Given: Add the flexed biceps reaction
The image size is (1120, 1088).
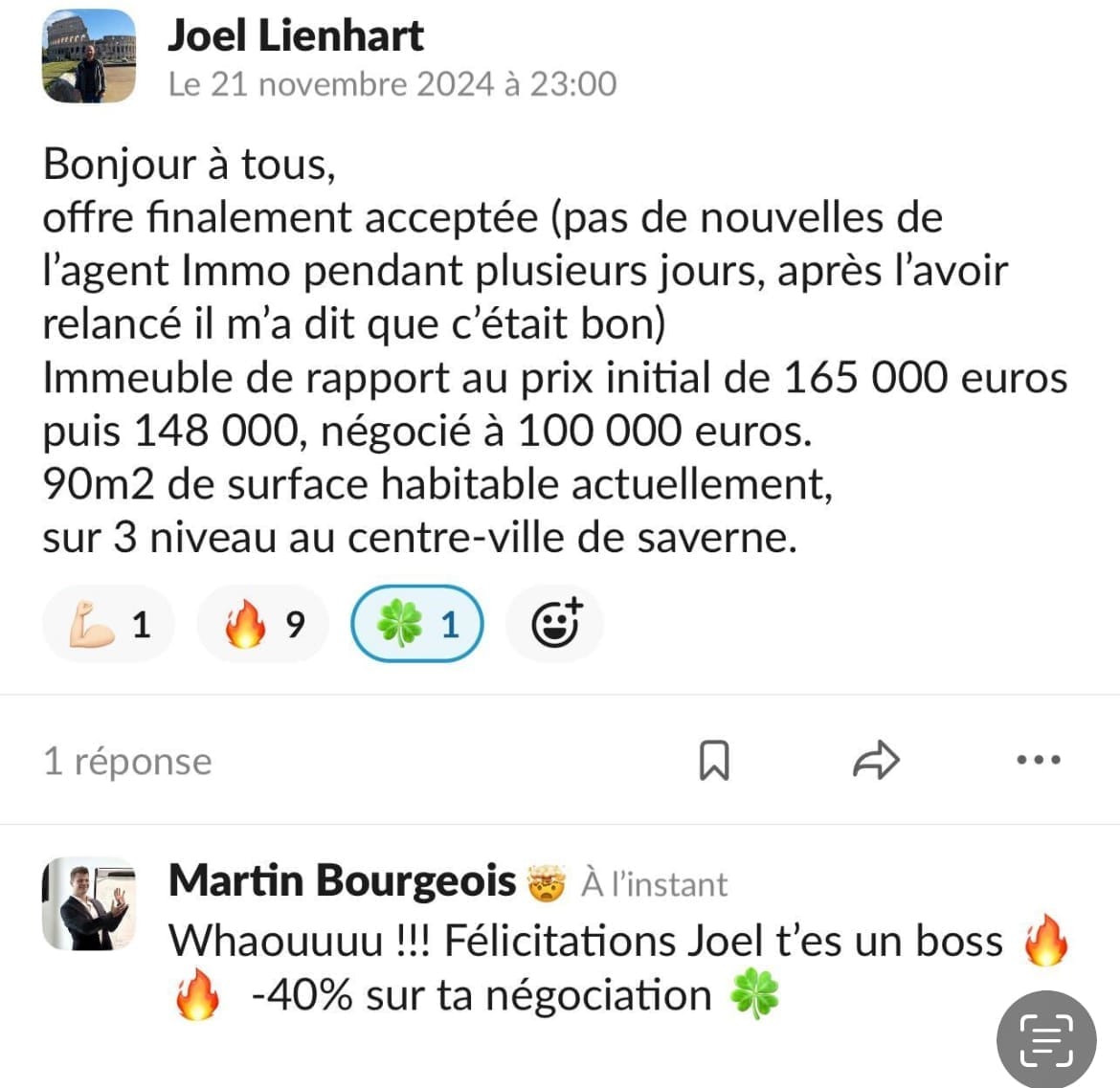Looking at the screenshot, I should tap(108, 625).
